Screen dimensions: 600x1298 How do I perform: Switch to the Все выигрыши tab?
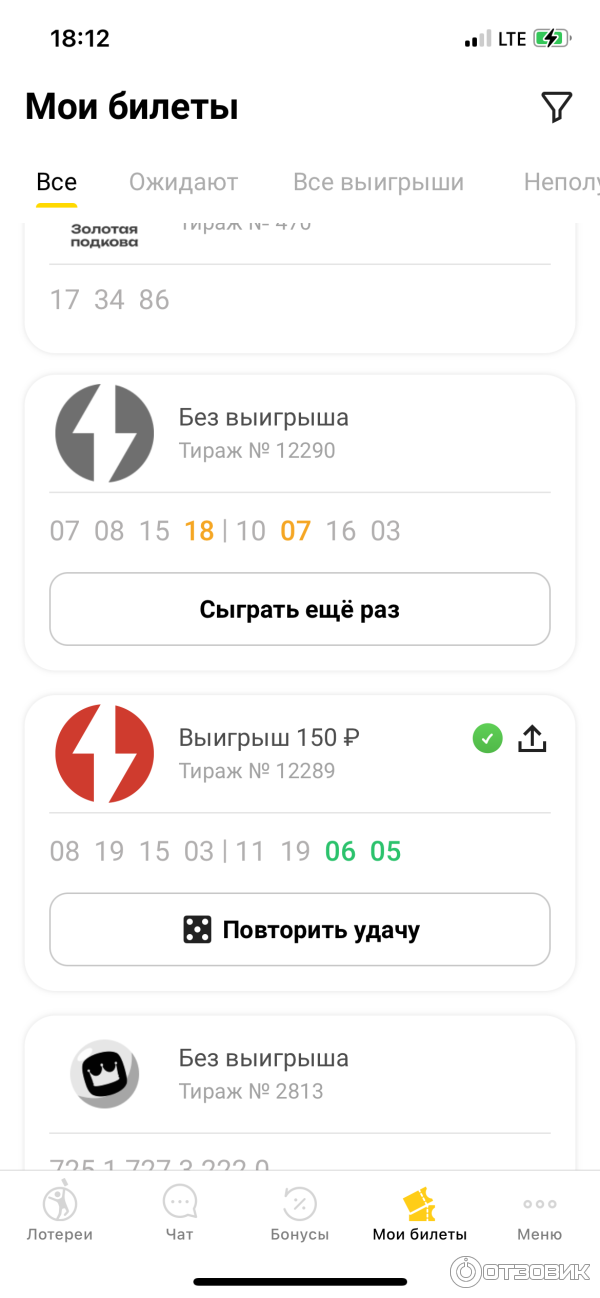tap(378, 182)
